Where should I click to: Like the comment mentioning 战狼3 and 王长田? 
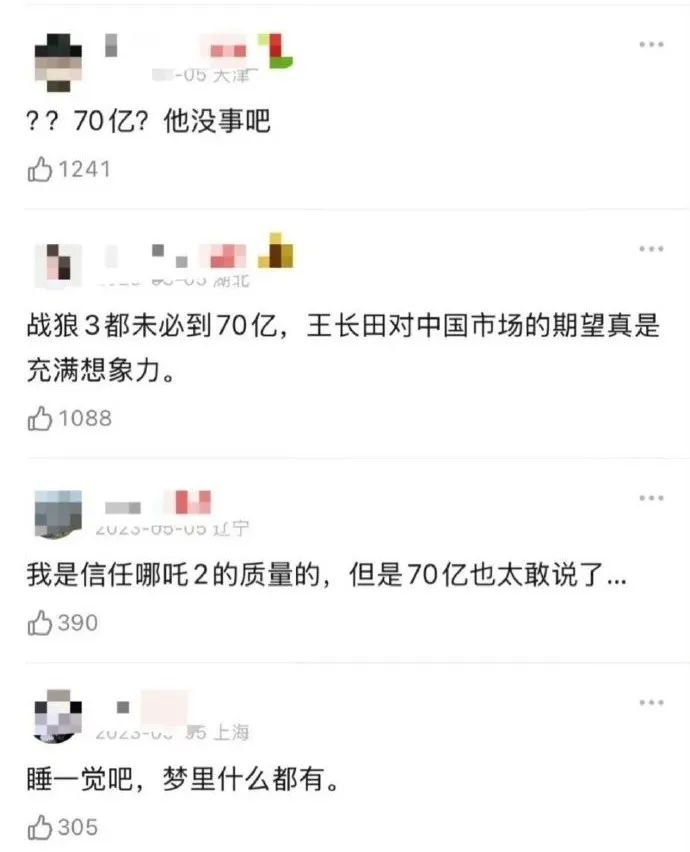tap(40, 418)
